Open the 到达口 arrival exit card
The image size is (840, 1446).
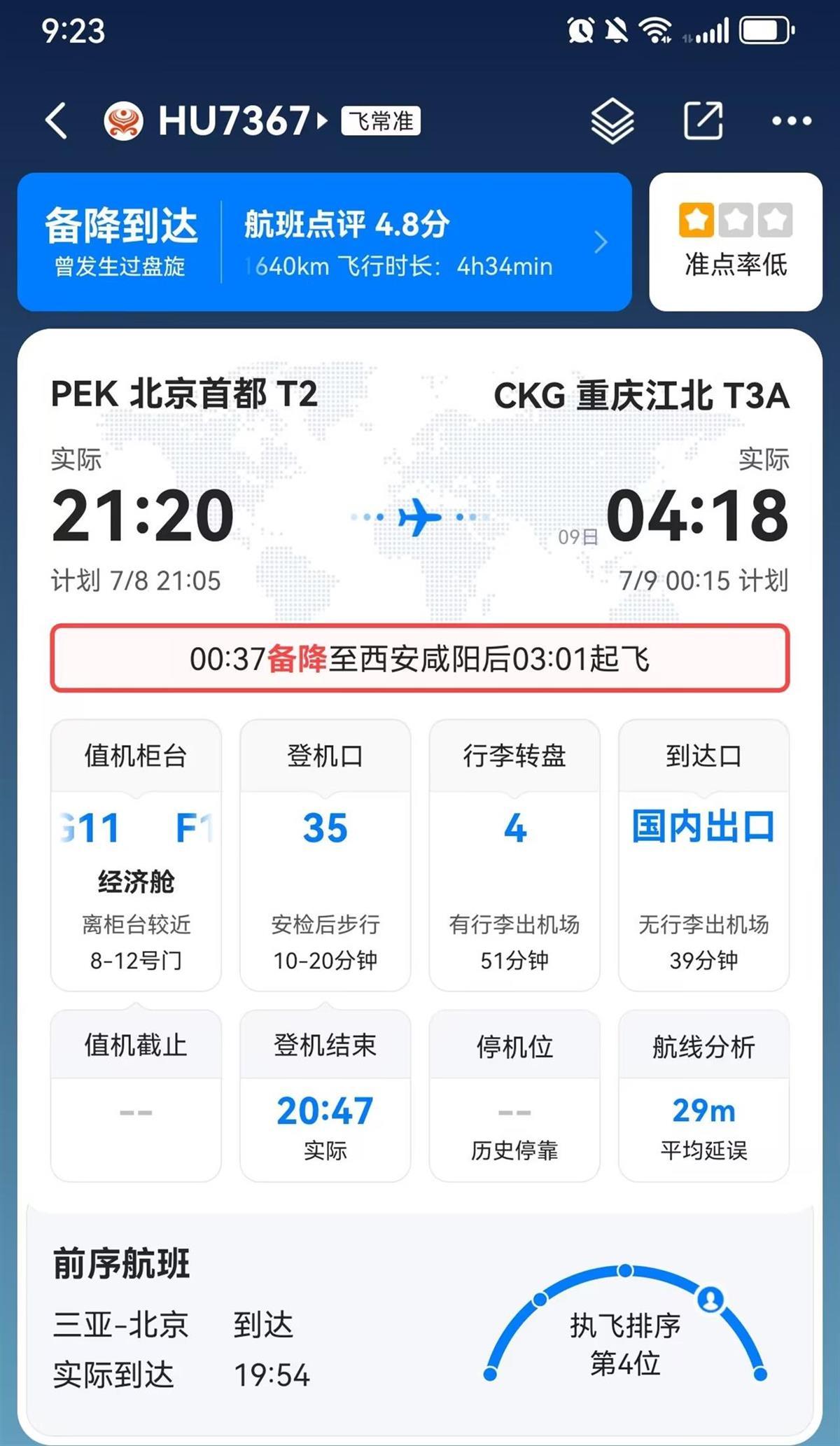(x=703, y=854)
